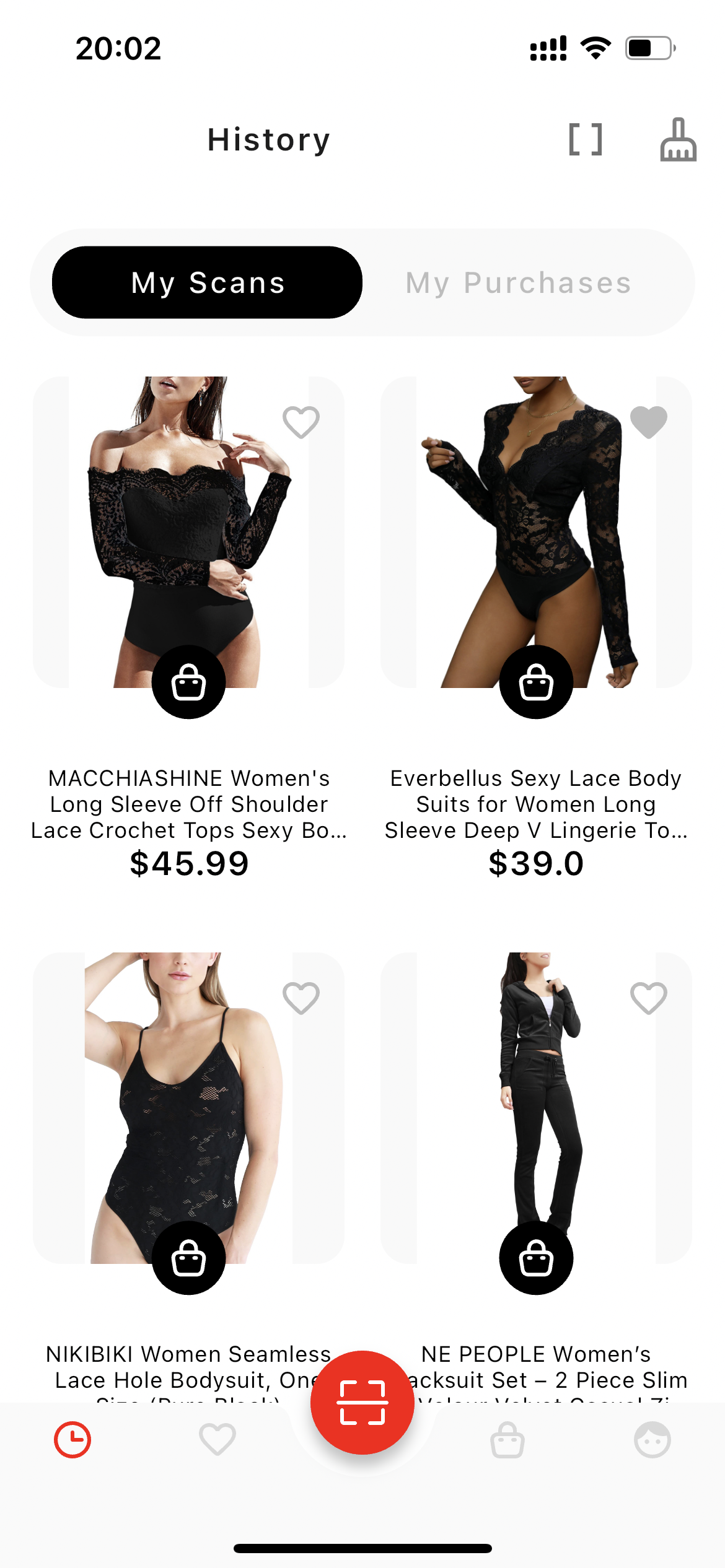Tap the brackets select icon in header

[x=586, y=139]
